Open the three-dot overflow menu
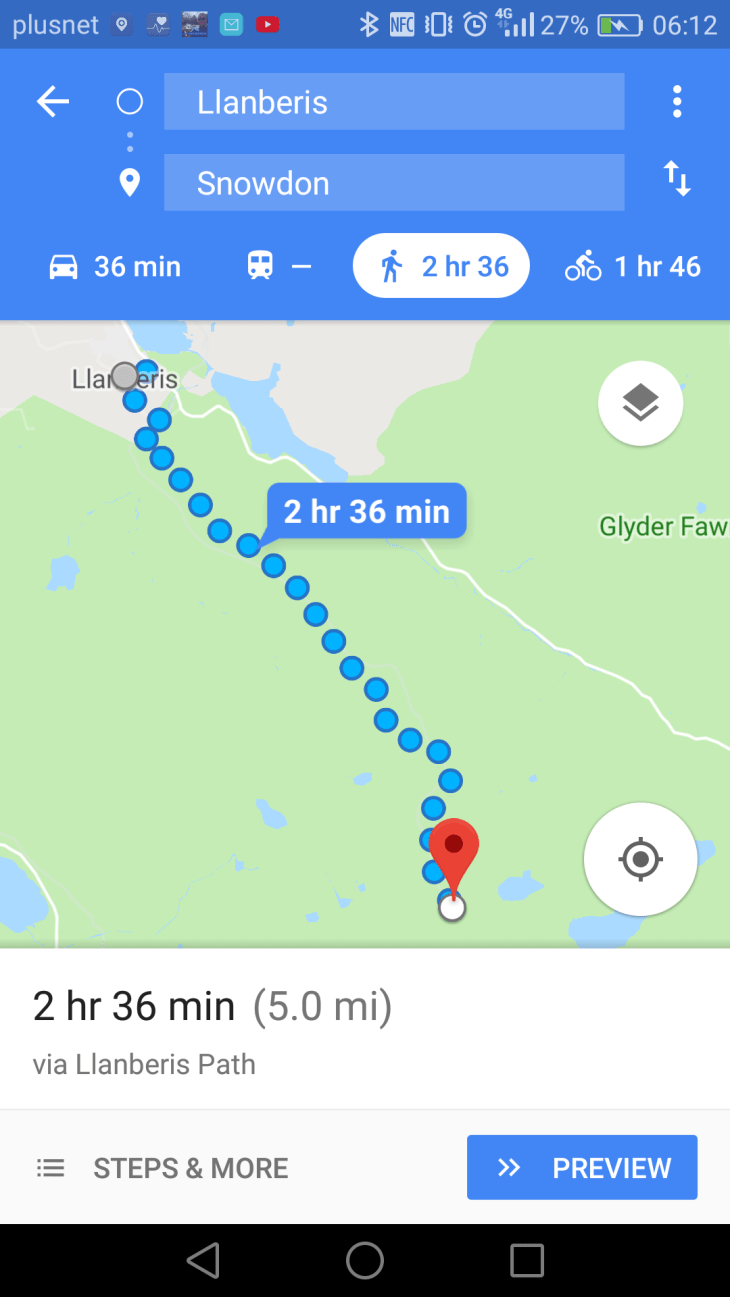Image resolution: width=730 pixels, height=1297 pixels. [677, 101]
